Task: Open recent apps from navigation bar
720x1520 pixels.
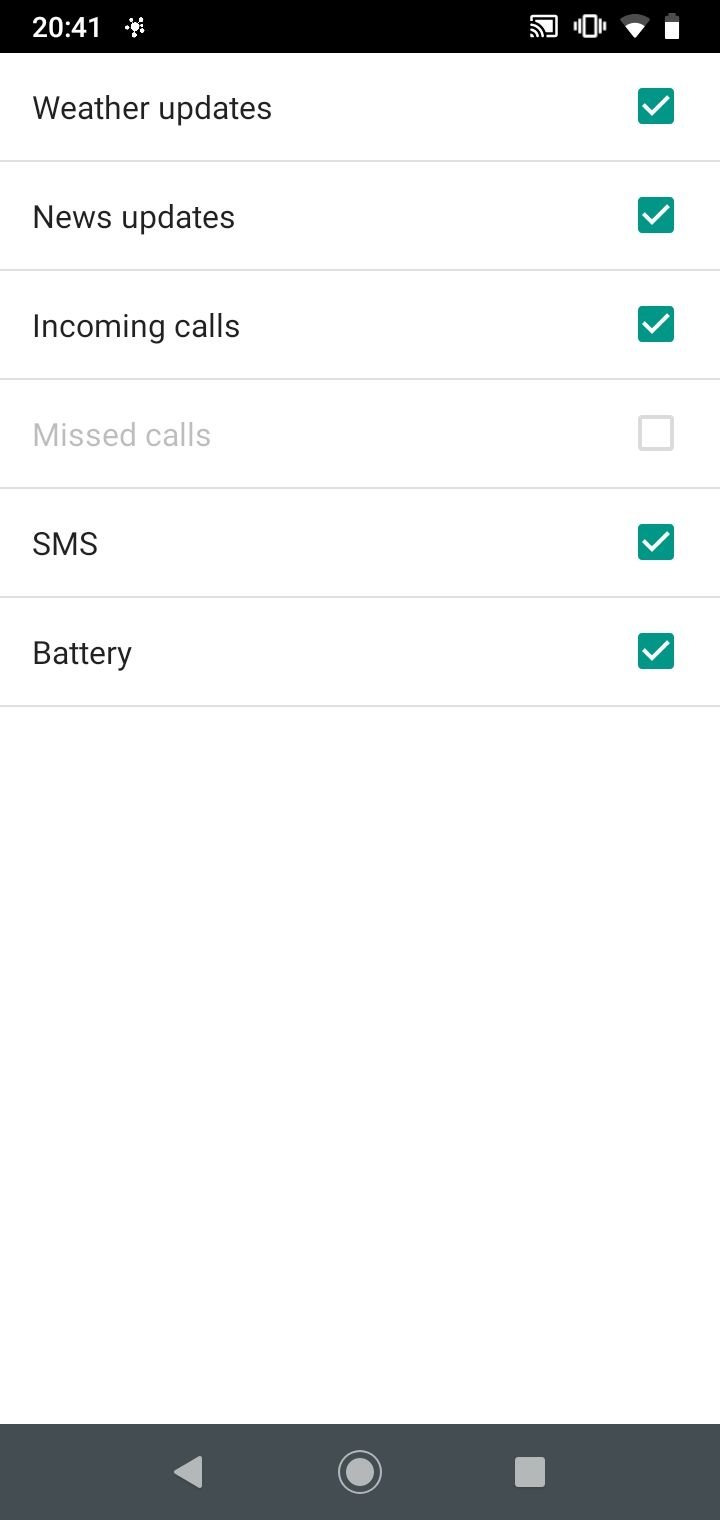Action: (530, 1472)
